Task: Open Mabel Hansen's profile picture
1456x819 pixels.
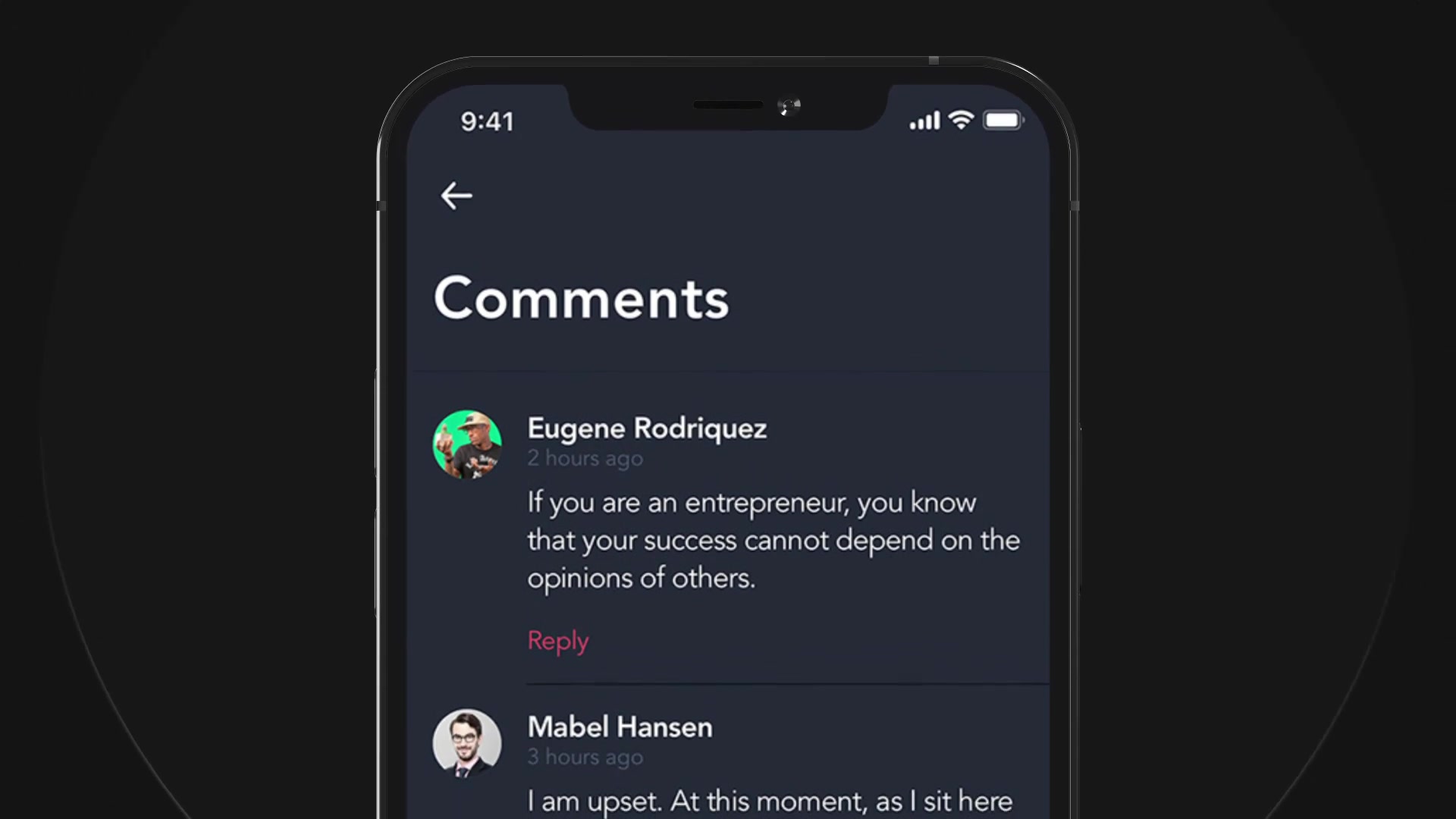Action: [467, 743]
